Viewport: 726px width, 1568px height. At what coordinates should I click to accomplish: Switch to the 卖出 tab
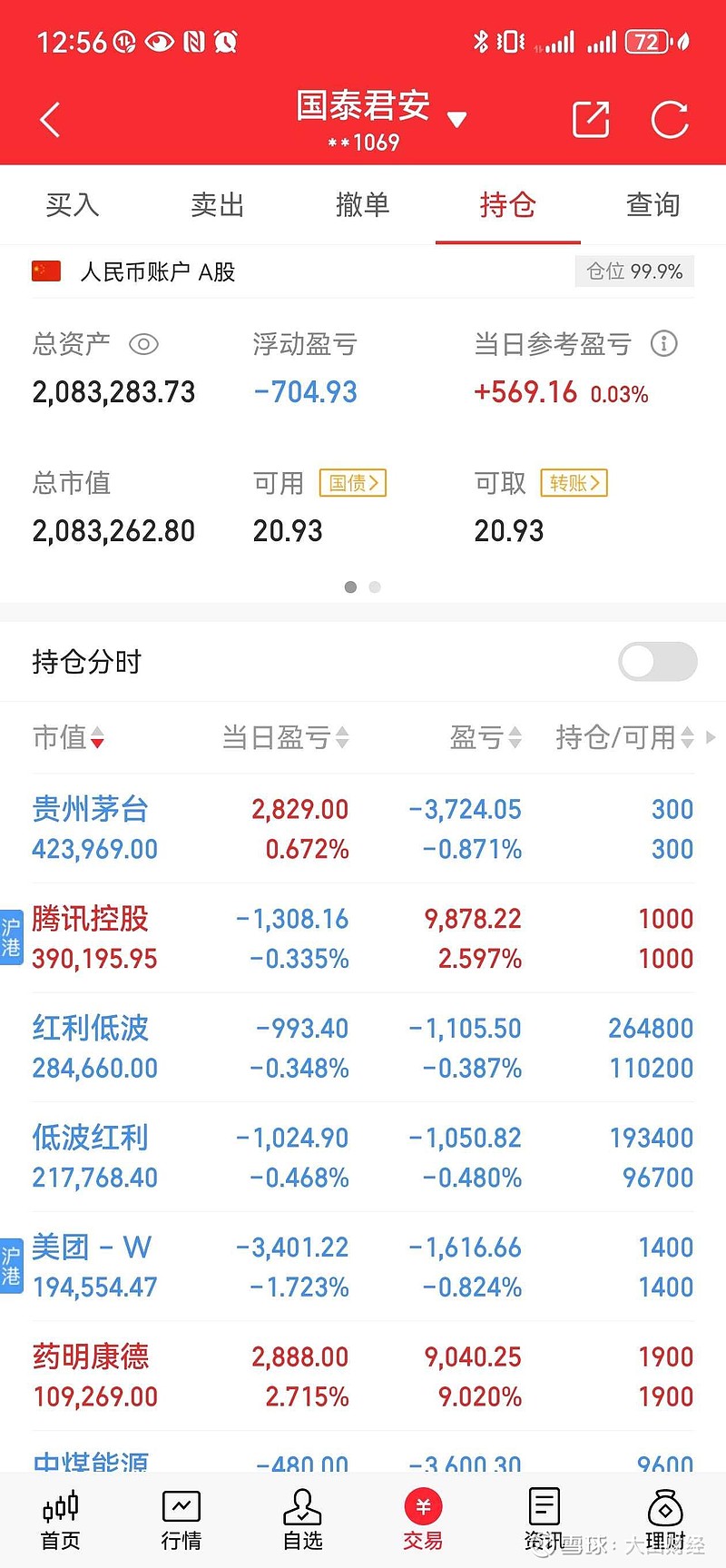[x=217, y=205]
